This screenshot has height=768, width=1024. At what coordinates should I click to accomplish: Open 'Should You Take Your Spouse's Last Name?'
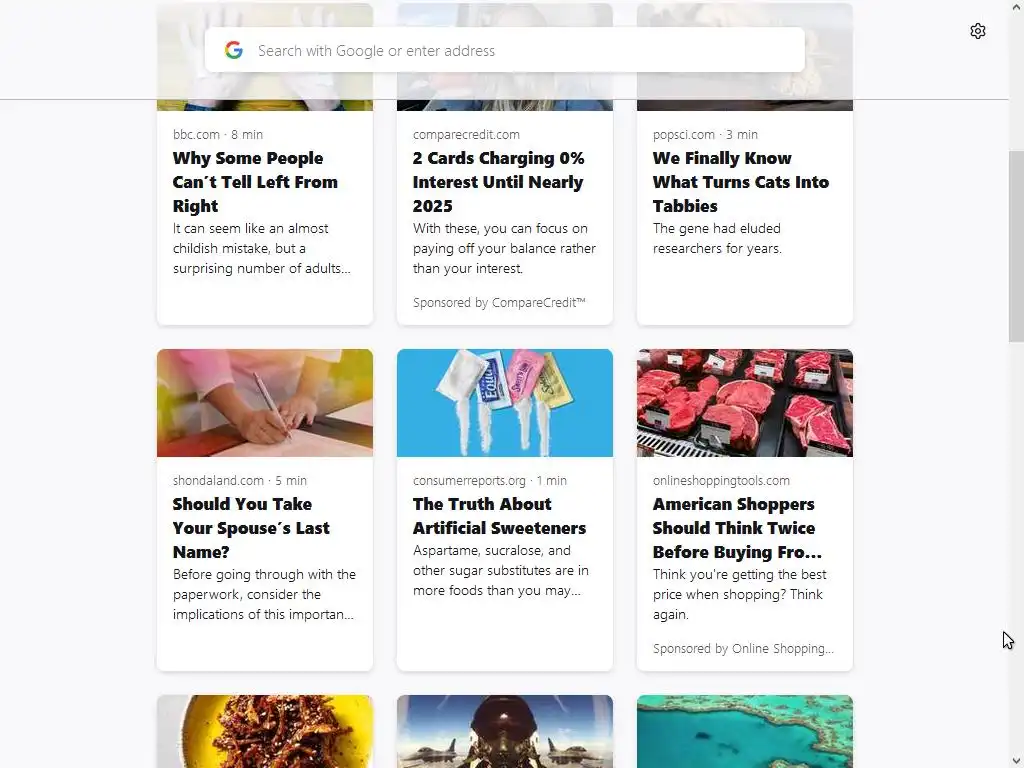point(251,528)
